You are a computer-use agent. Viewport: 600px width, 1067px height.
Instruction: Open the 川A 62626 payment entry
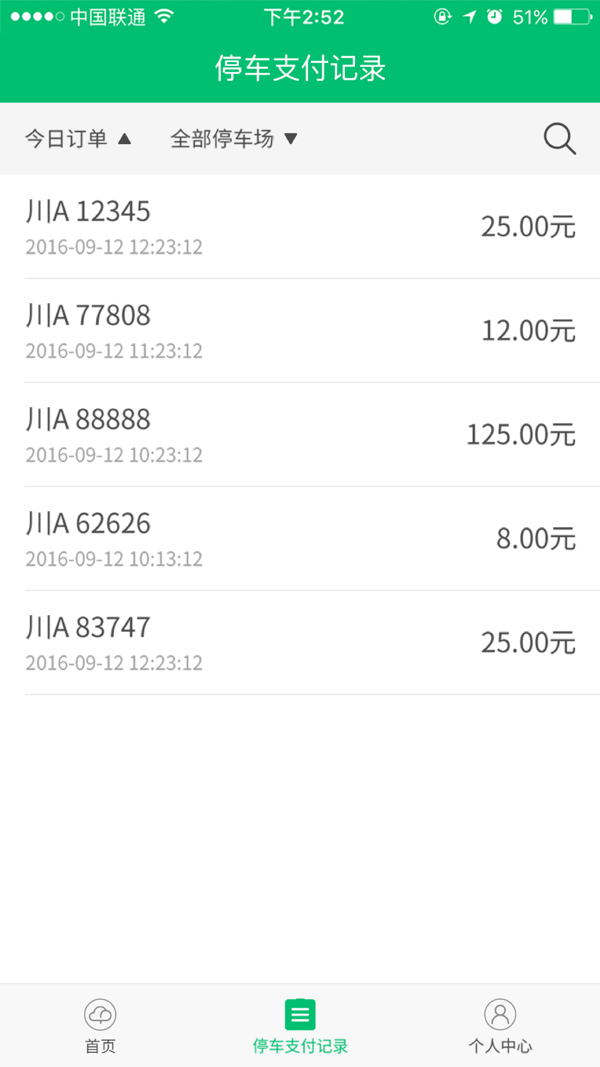(300, 539)
